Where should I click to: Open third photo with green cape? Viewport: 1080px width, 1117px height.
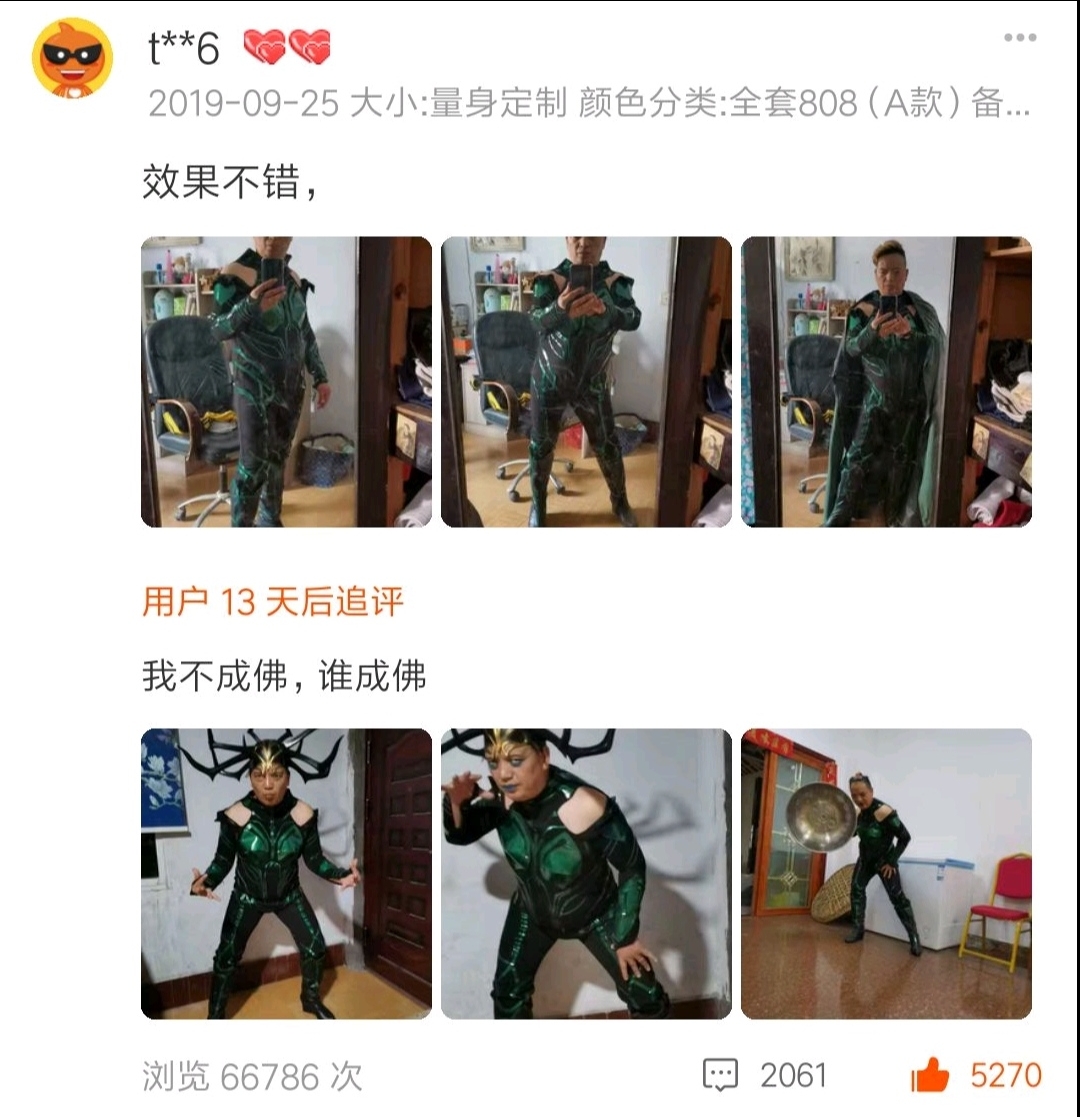click(x=886, y=382)
